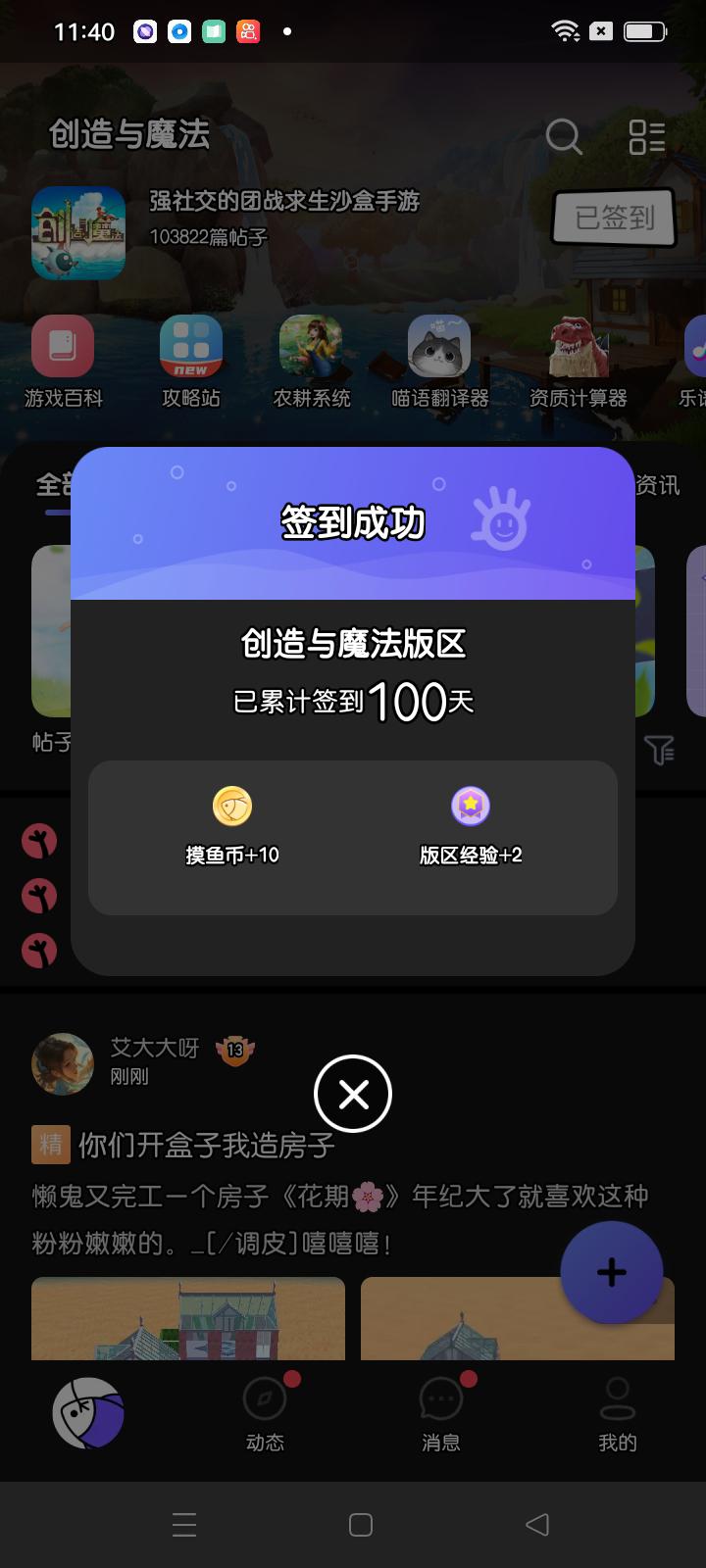Open the filter icon next to posts

tap(659, 751)
